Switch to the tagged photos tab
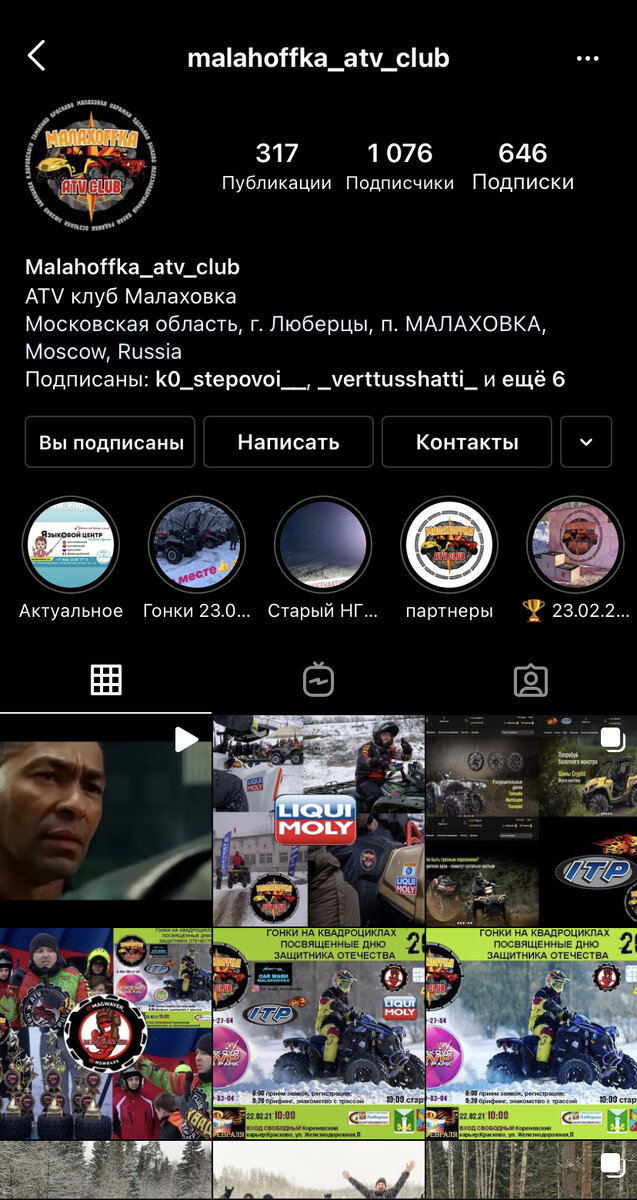This screenshot has width=637, height=1200. 530,680
